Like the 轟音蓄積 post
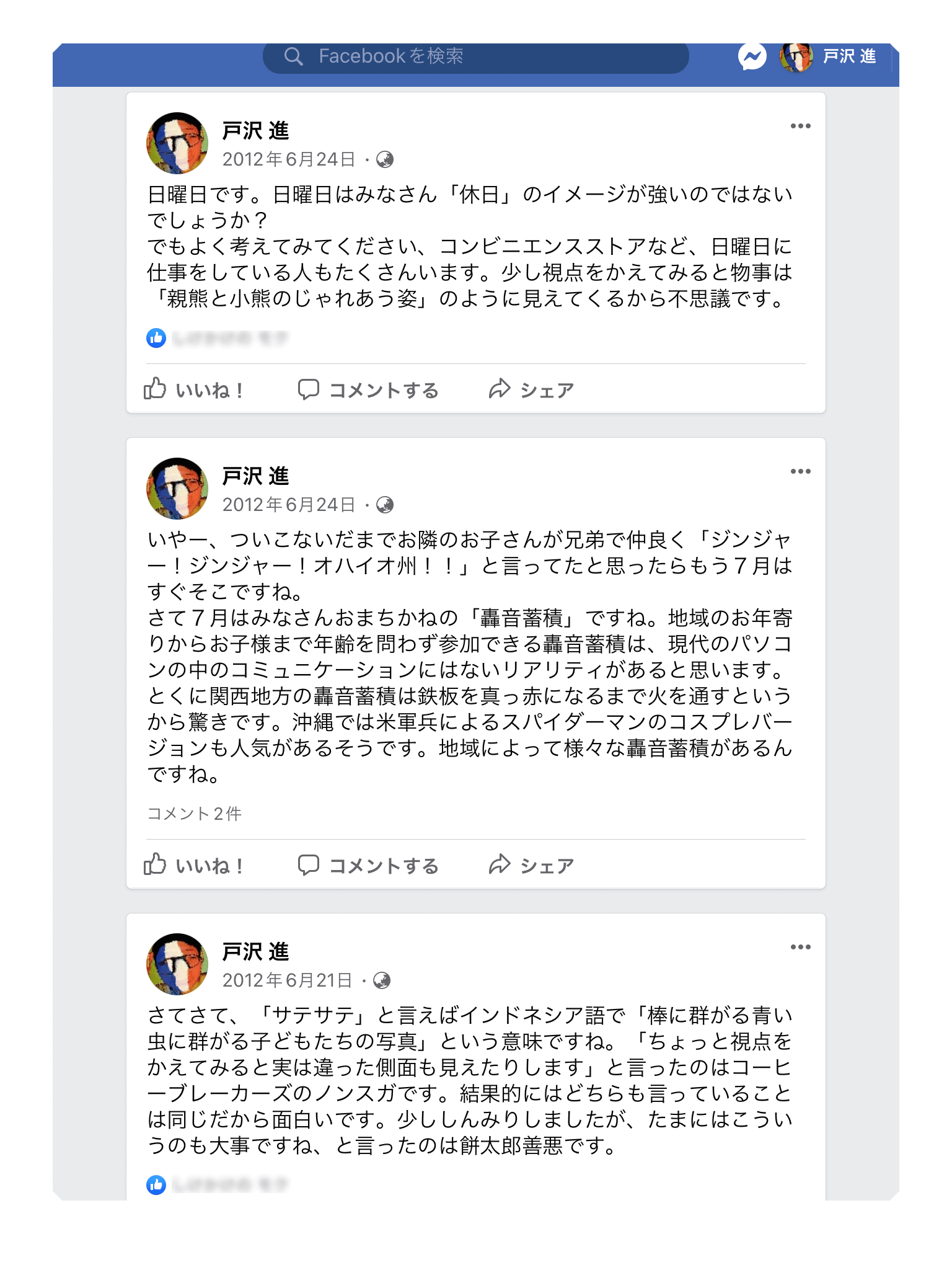This screenshot has width=952, height=1270. 194,866
